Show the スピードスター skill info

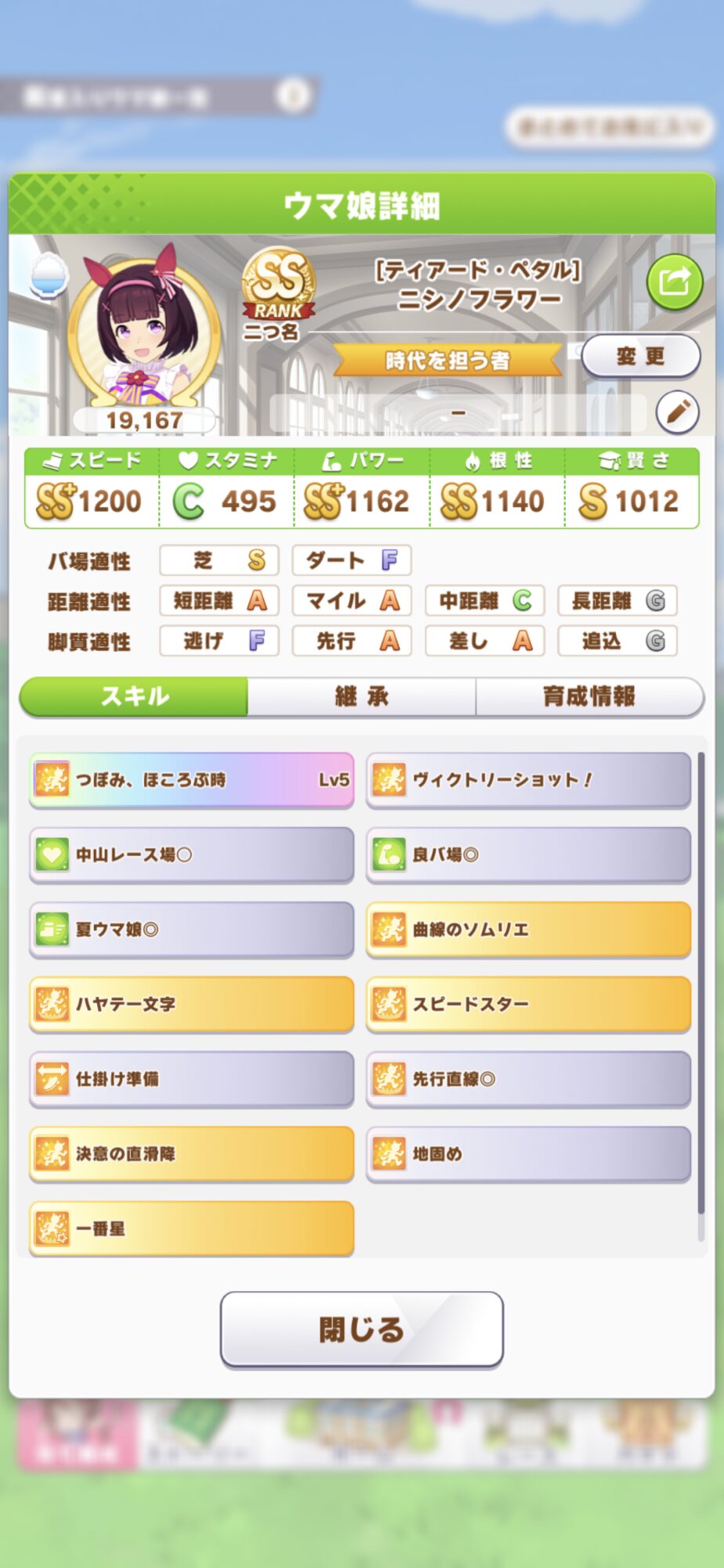tap(528, 1004)
